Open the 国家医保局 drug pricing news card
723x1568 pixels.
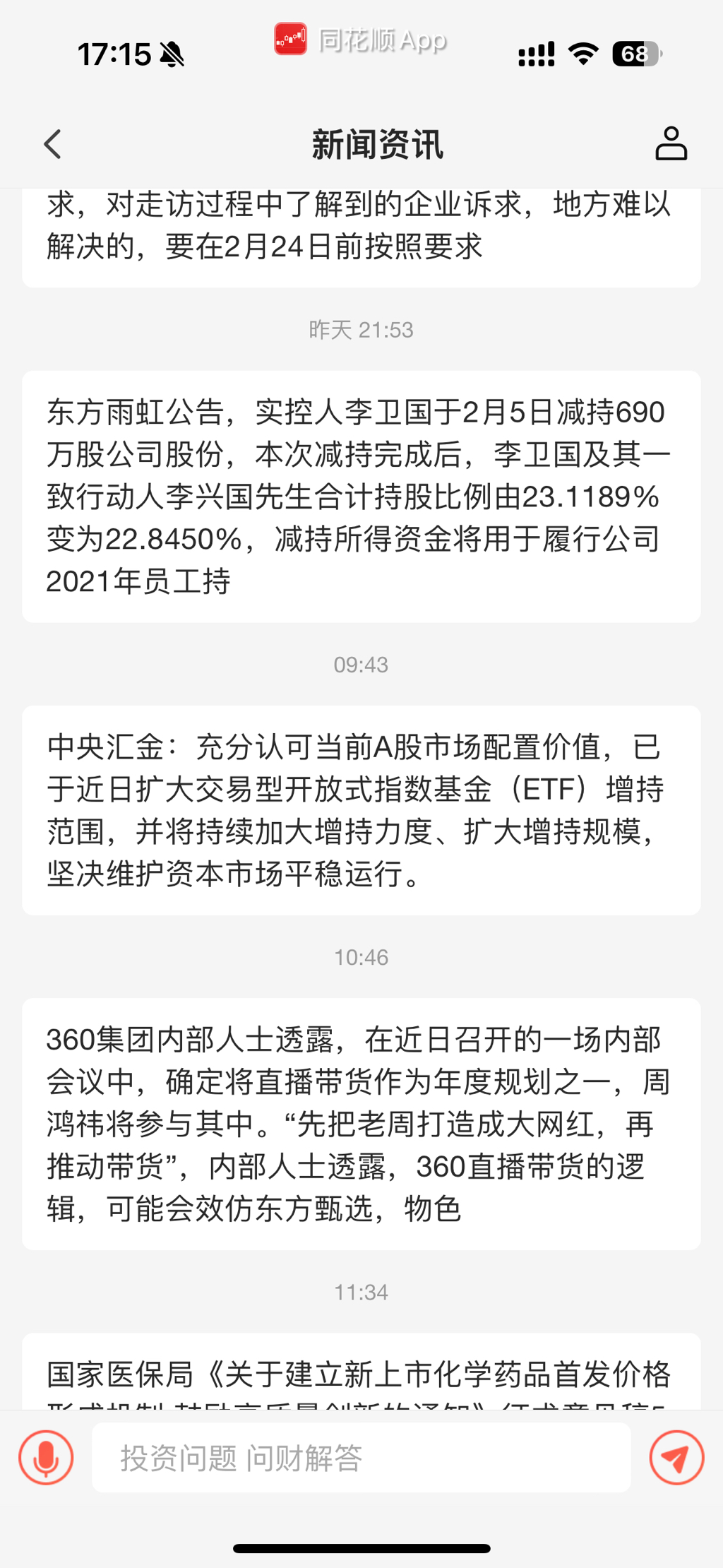click(361, 1374)
